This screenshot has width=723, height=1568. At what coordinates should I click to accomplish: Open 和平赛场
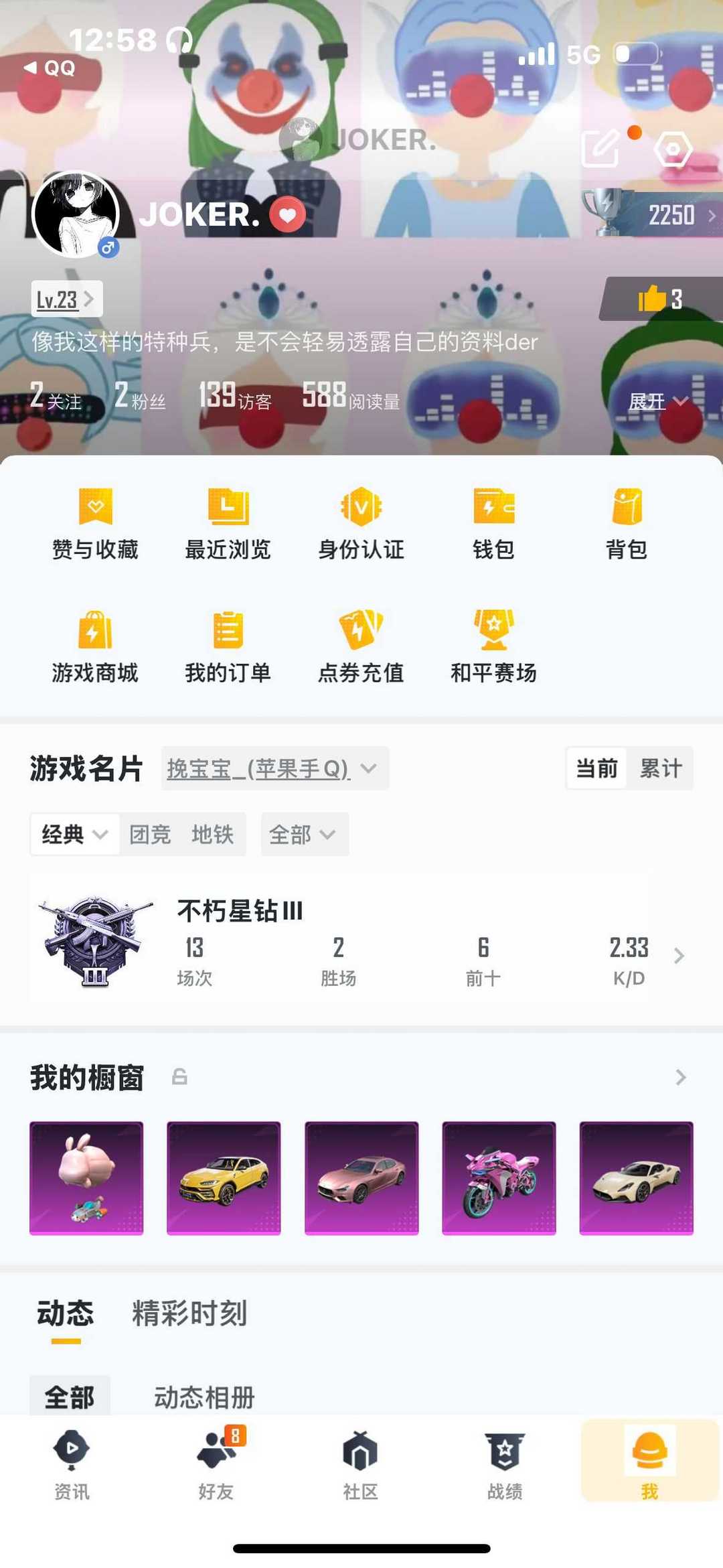[493, 647]
